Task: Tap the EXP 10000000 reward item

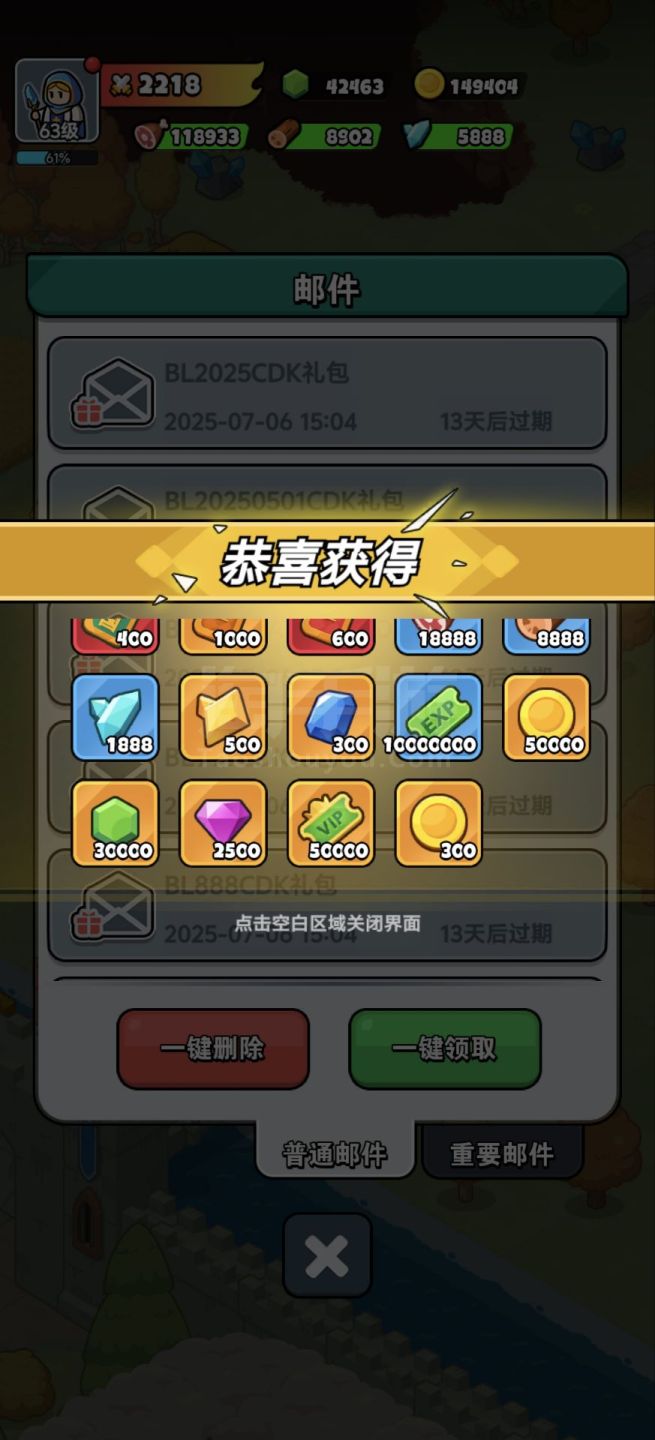Action: 439,717
